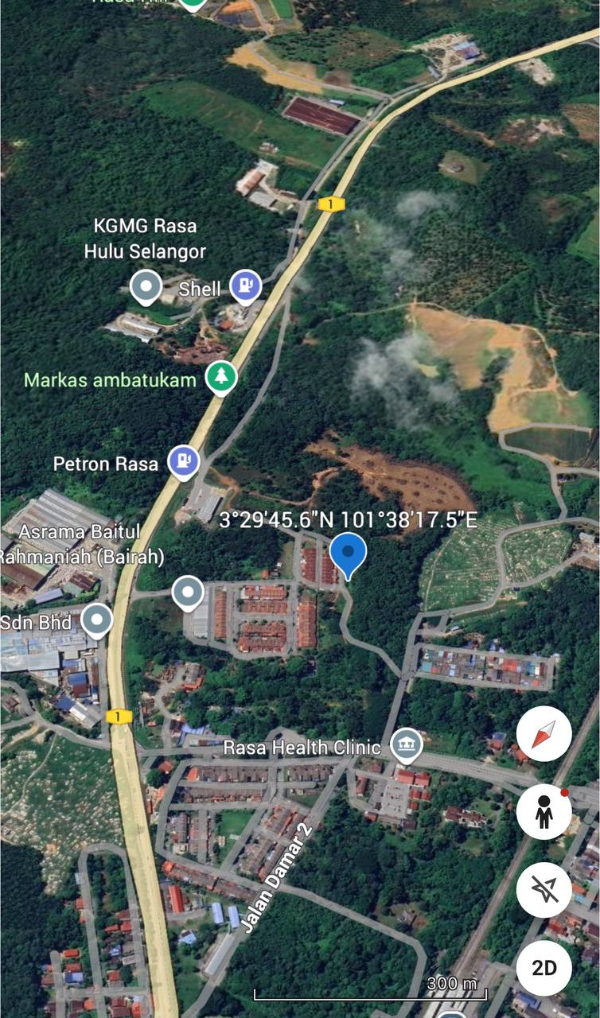The image size is (600, 1018).
Task: Select the Petron Rasa fuel station pin
Action: (x=183, y=461)
